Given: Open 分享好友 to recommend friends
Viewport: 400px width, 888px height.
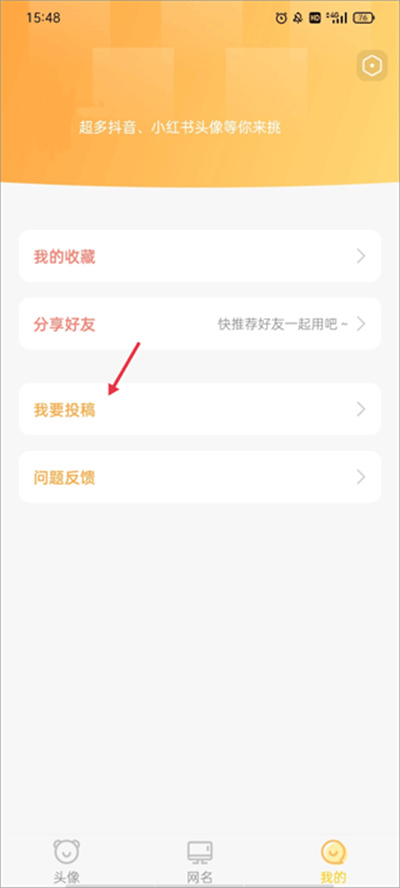Looking at the screenshot, I should 200,324.
